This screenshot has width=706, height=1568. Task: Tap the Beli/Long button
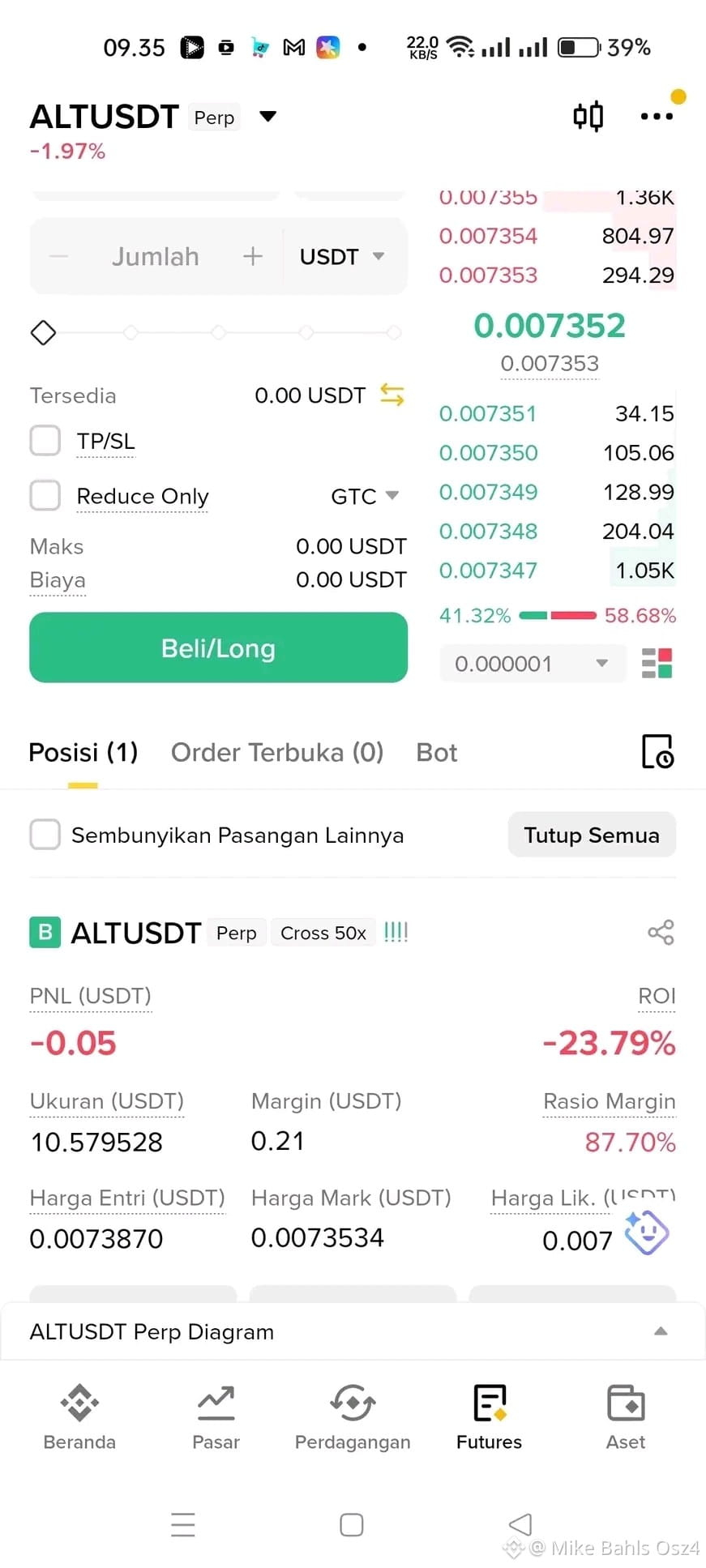218,647
